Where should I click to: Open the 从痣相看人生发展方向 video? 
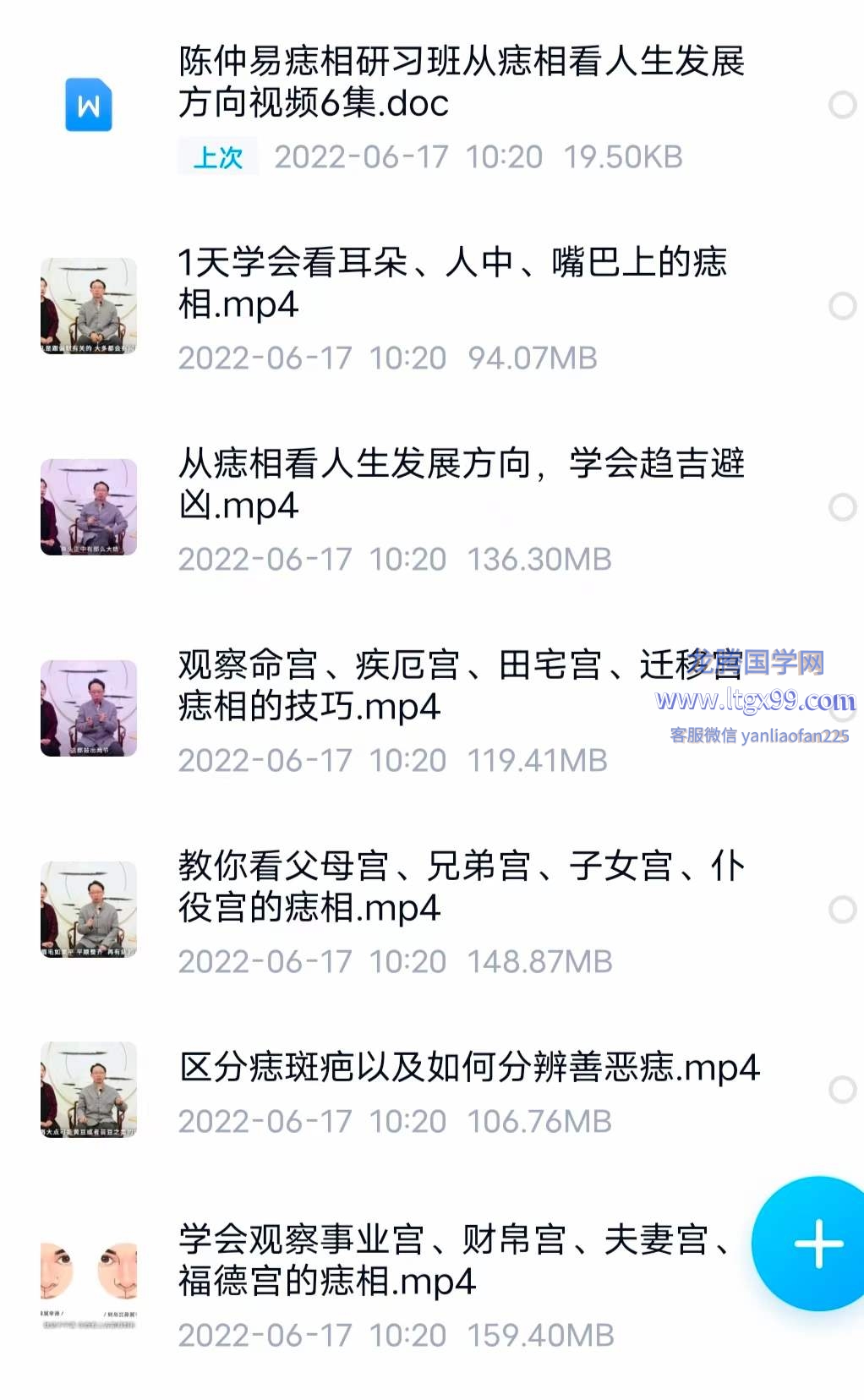click(x=461, y=484)
